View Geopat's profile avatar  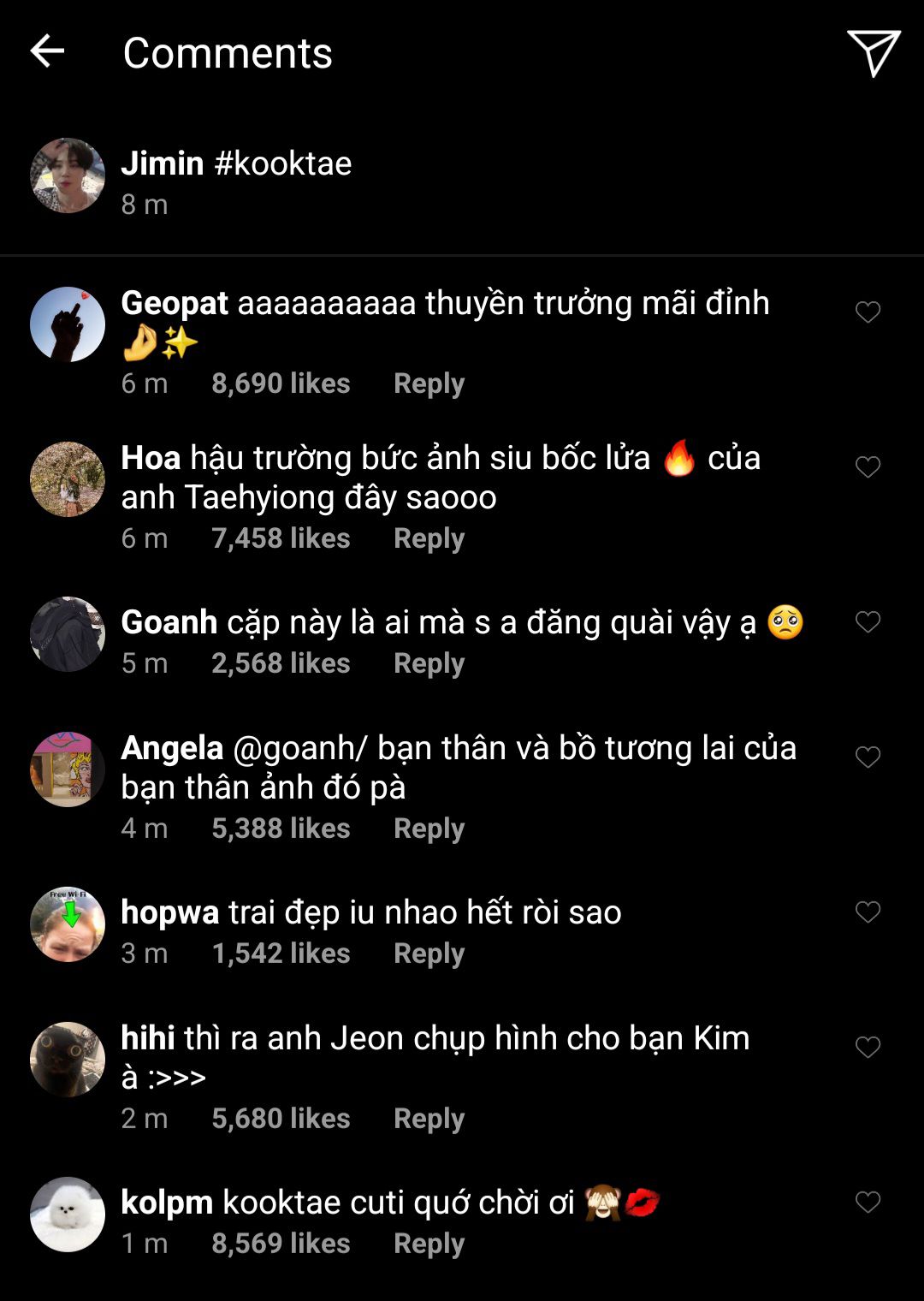[68, 324]
